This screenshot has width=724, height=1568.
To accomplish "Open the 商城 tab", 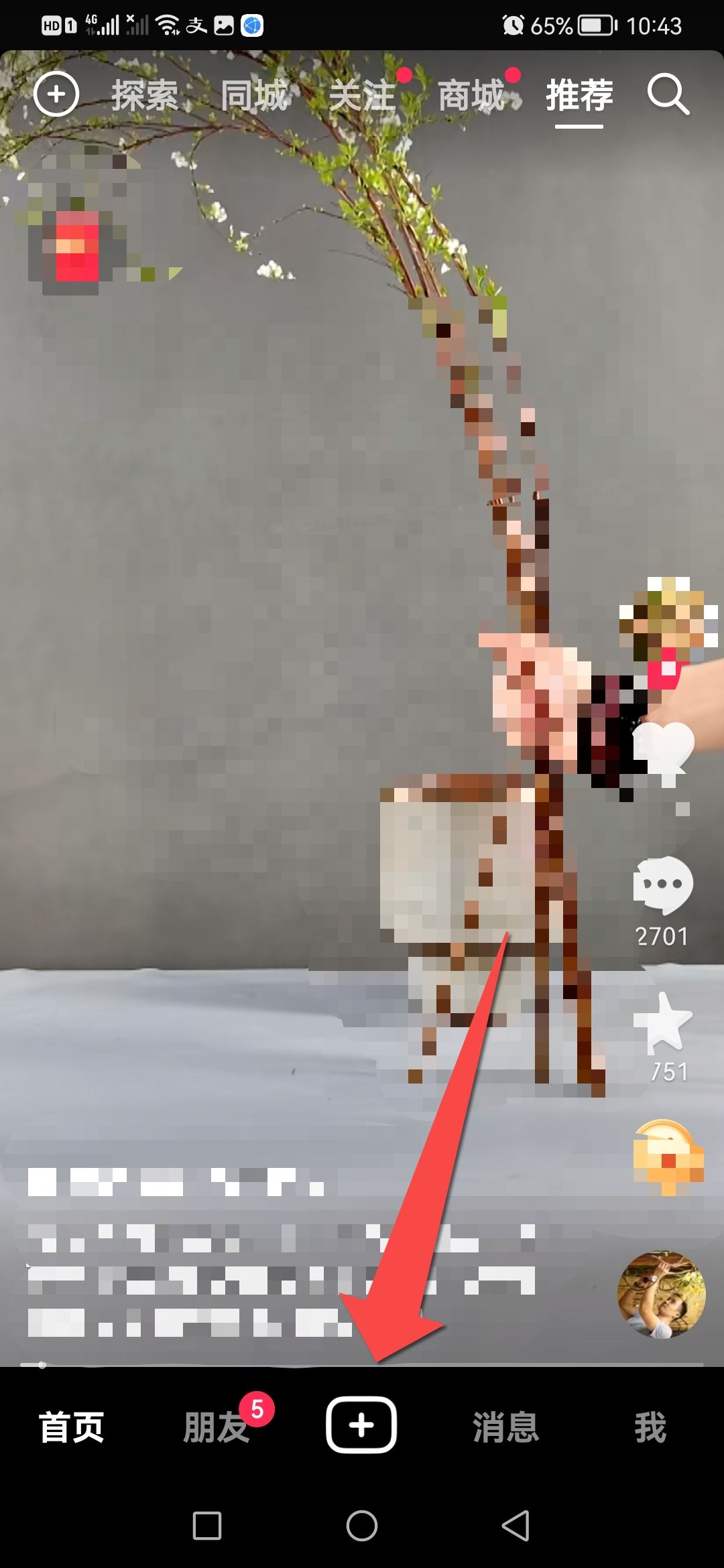I will [471, 95].
